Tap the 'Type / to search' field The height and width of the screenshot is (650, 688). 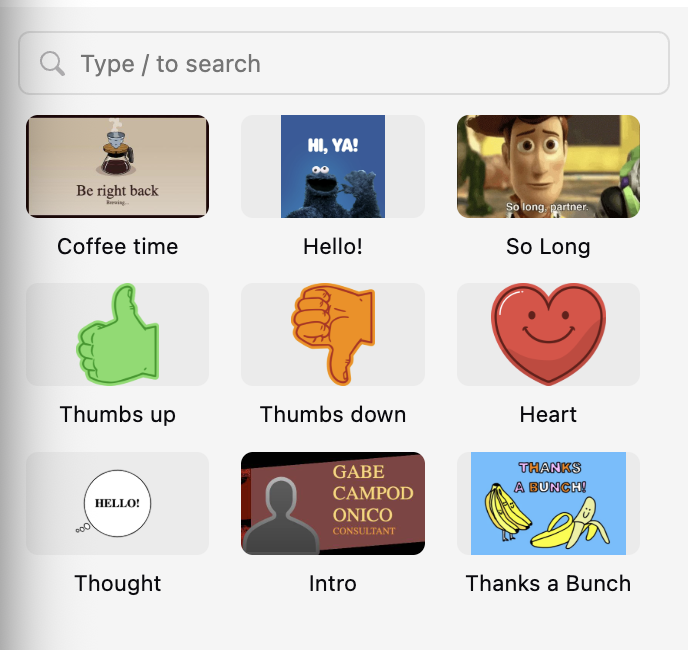tap(343, 64)
